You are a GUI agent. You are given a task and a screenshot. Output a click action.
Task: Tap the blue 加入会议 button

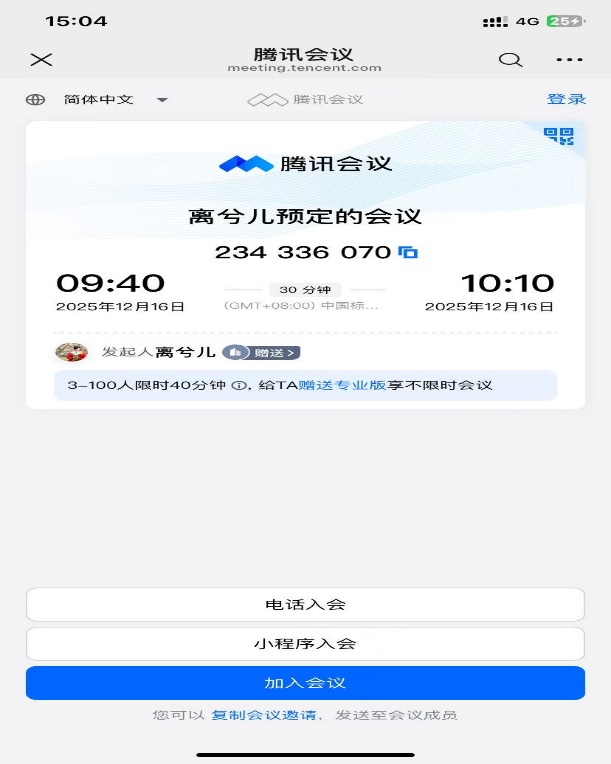tap(305, 683)
